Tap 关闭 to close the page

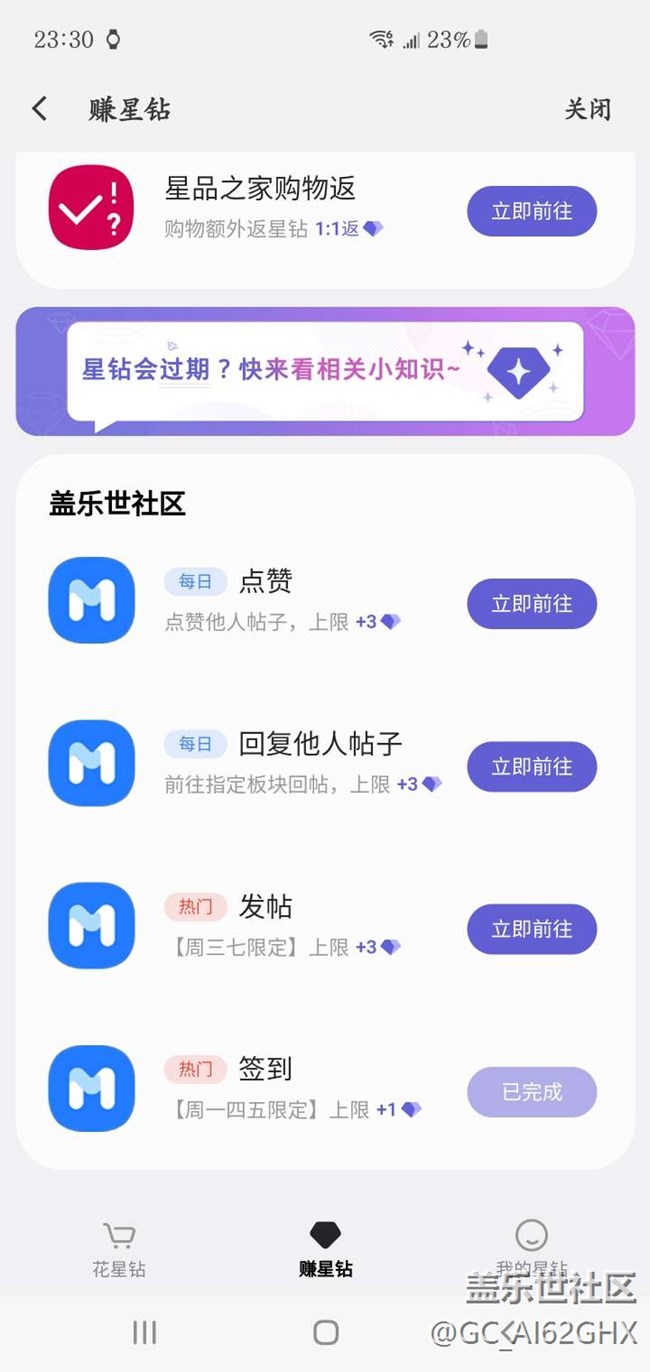(x=587, y=109)
